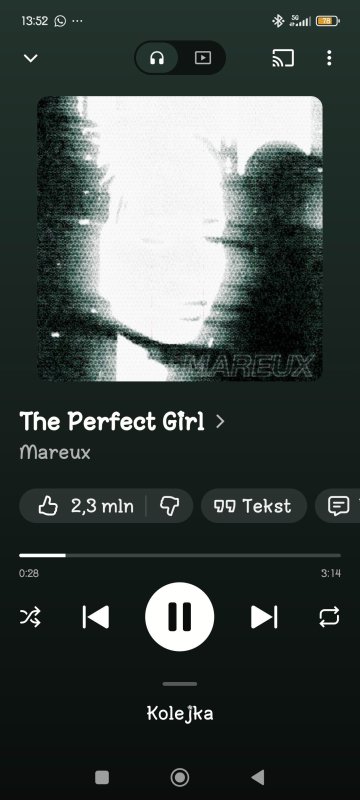
Task: Switch to the video mode tab
Action: [x=202, y=58]
